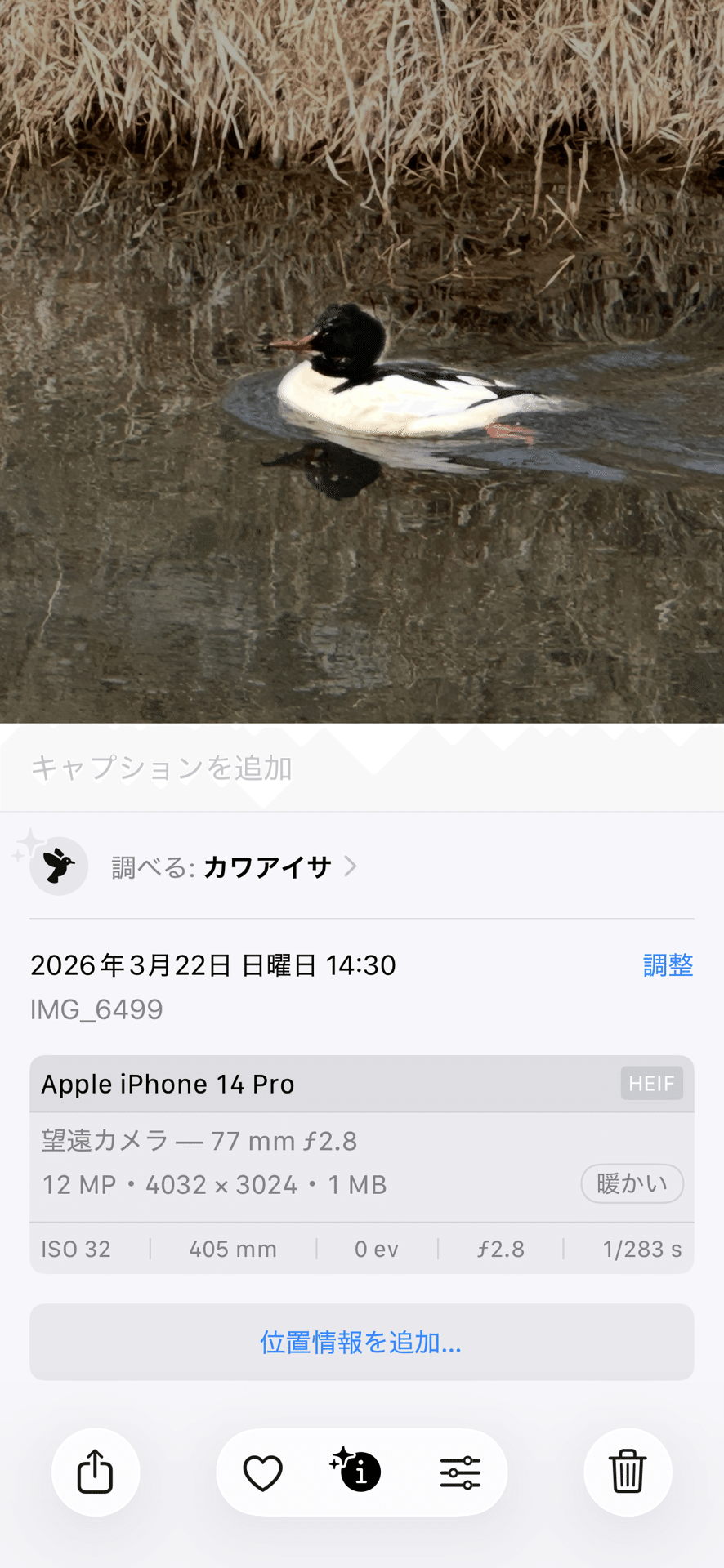Tap 位置情報を追加 to add location
724x1568 pixels.
pos(360,1343)
